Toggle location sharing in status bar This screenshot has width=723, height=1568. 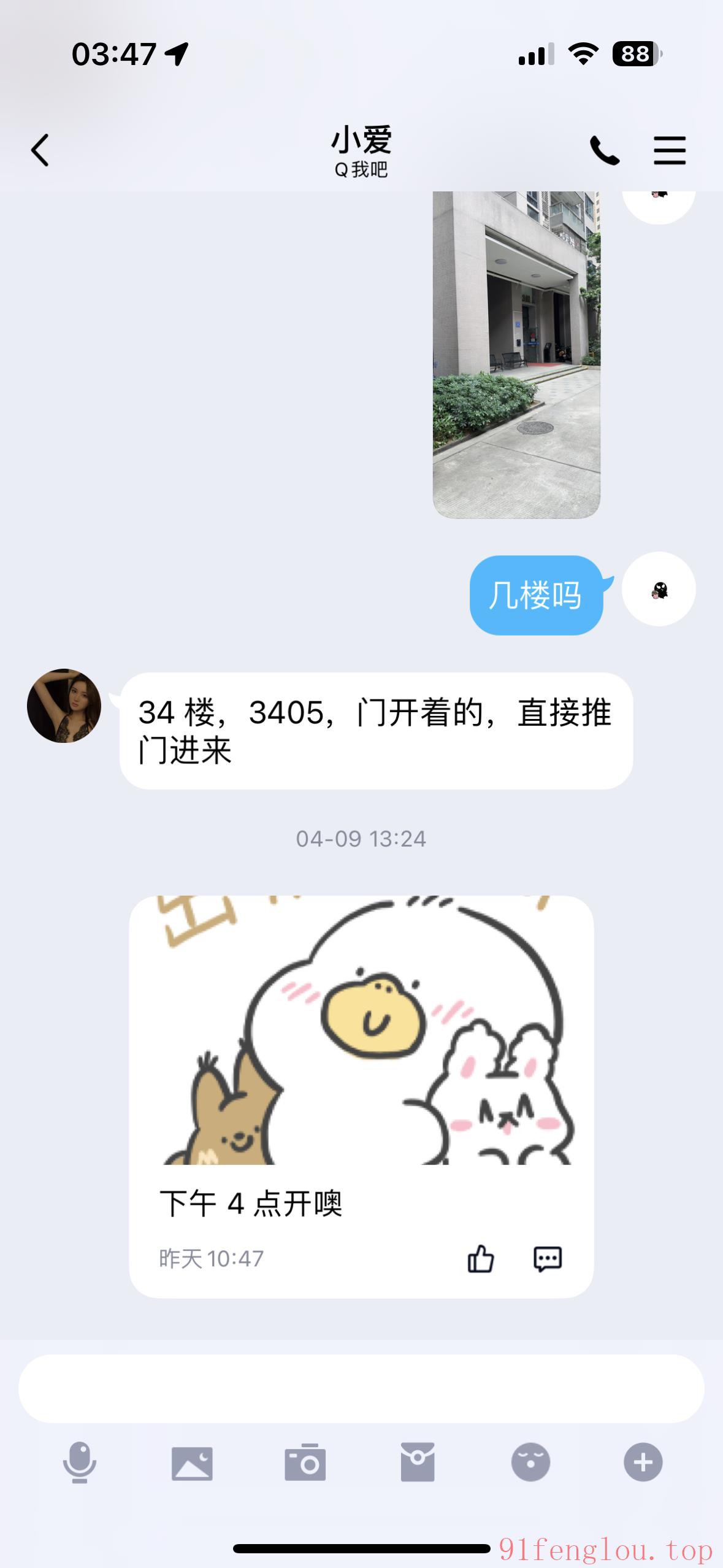(175, 52)
